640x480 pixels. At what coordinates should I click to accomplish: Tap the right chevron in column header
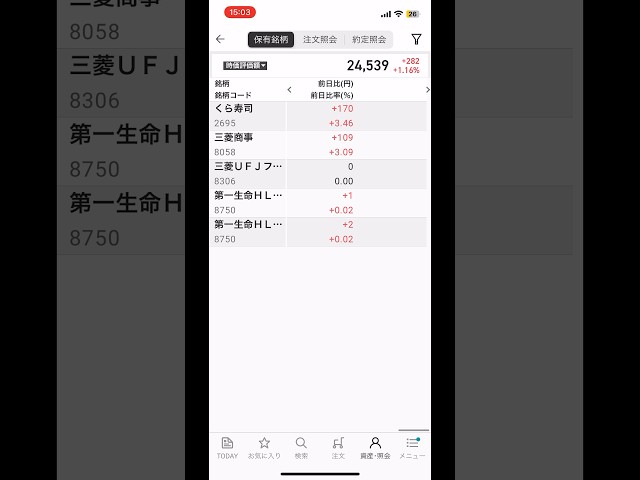coord(427,89)
